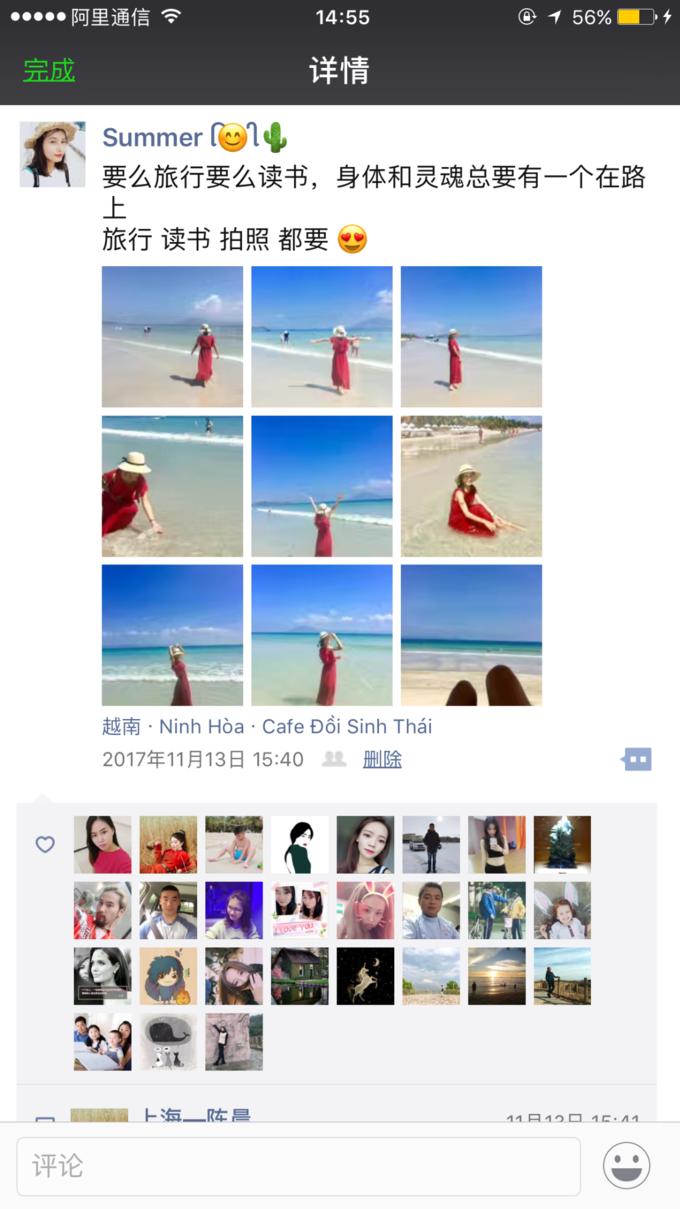This screenshot has height=1209, width=680.
Task: Open the Christmas tree liker avatar
Action: (x=562, y=845)
